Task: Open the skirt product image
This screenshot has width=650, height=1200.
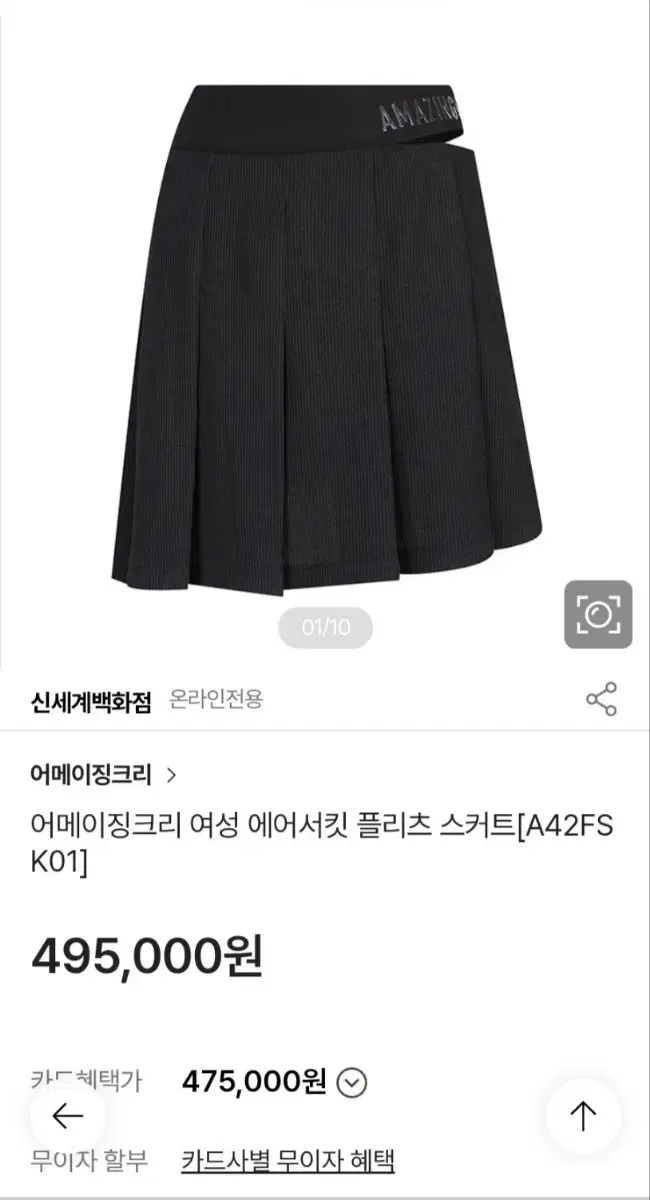Action: pyautogui.click(x=326, y=340)
